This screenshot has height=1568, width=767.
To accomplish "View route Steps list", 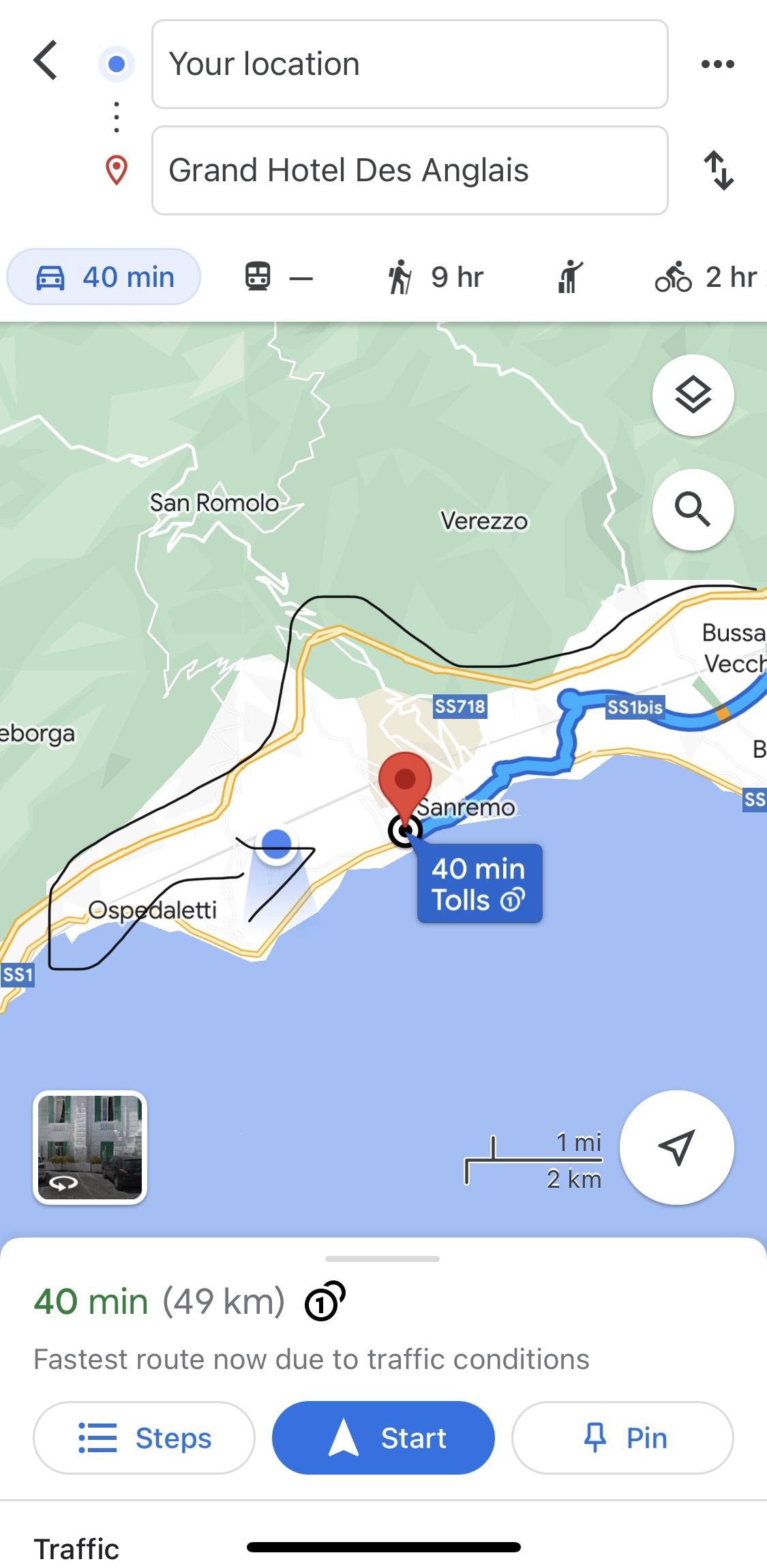I will (x=144, y=1438).
